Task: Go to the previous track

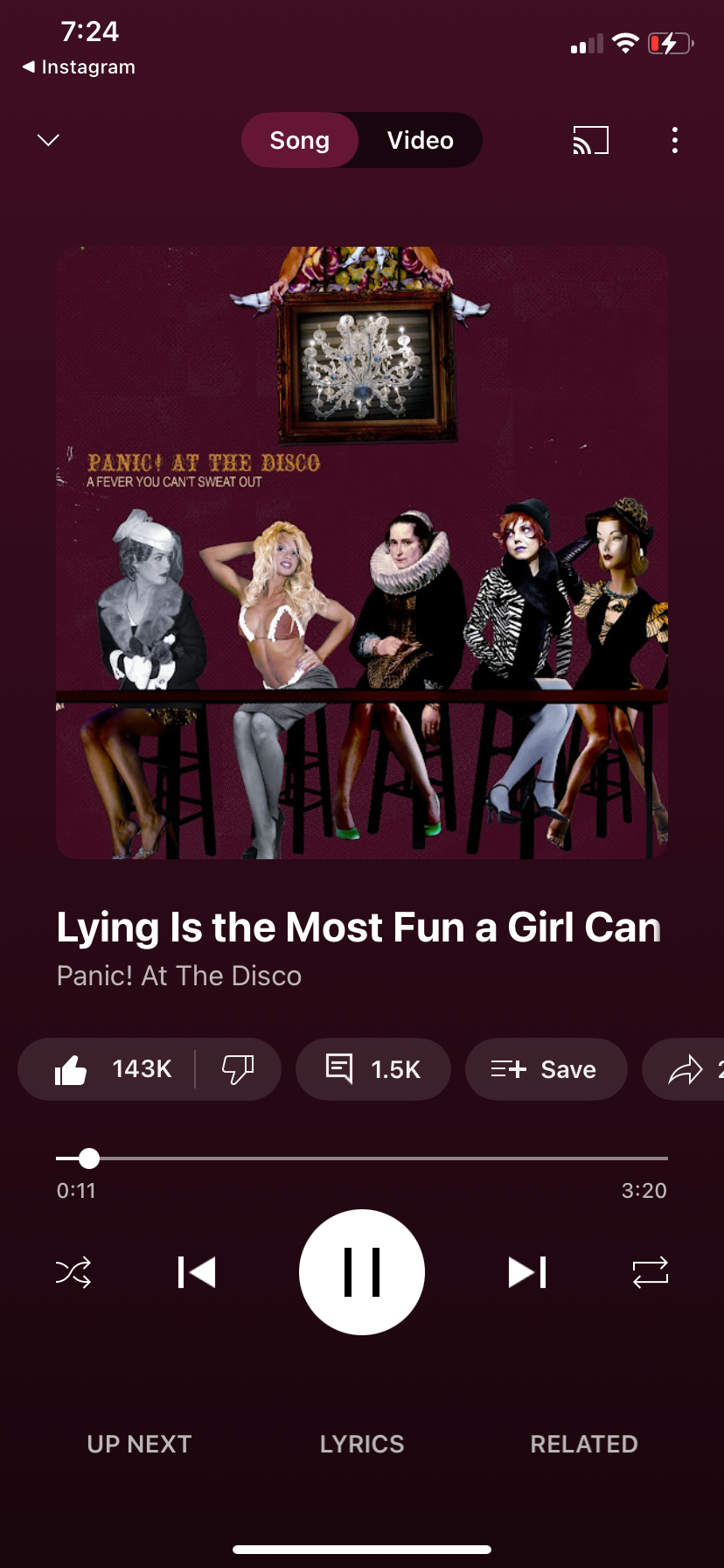Action: pyautogui.click(x=197, y=1271)
